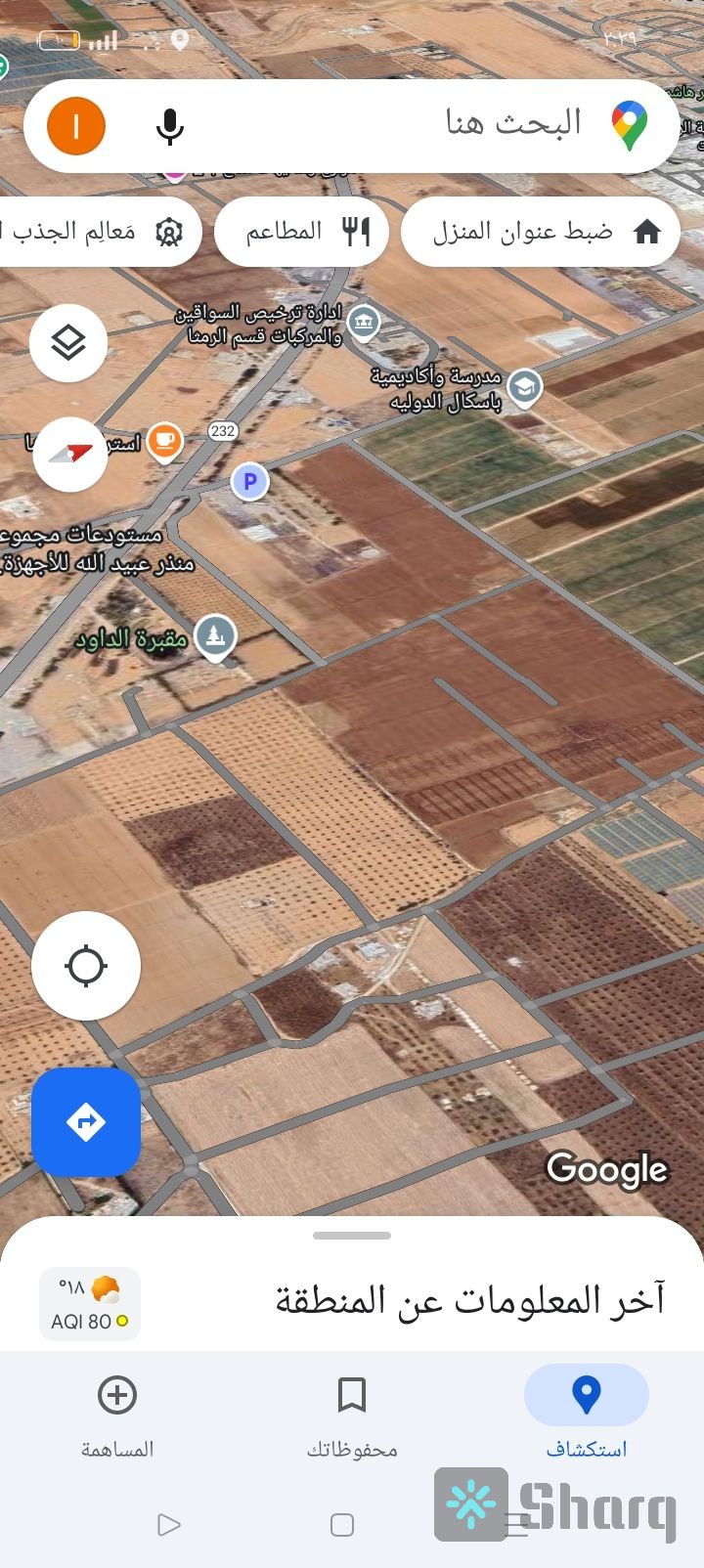Screen dimensions: 704x1568
Task: Tap the compass to reset north
Action: click(x=70, y=454)
